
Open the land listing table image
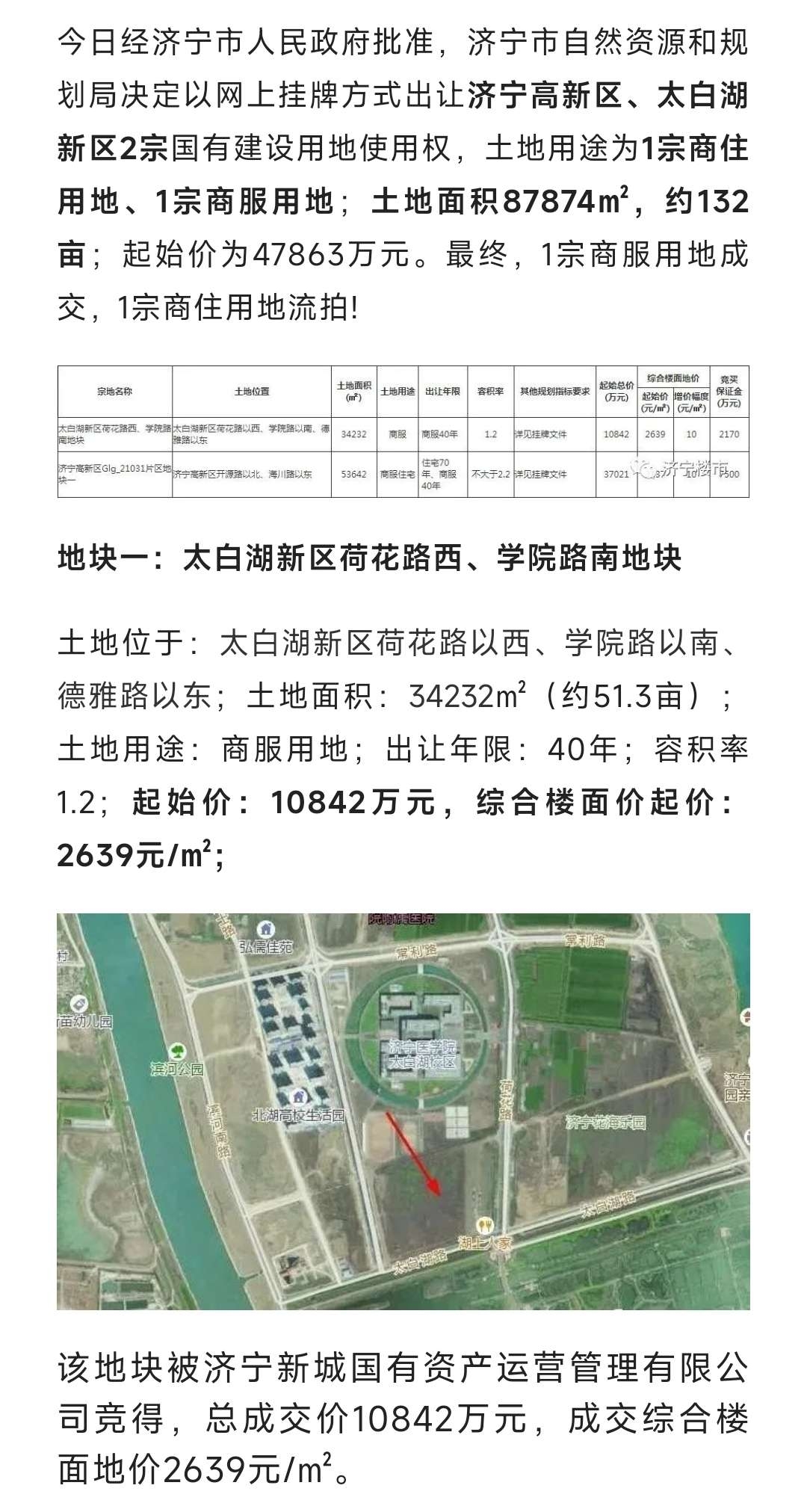pos(403,431)
